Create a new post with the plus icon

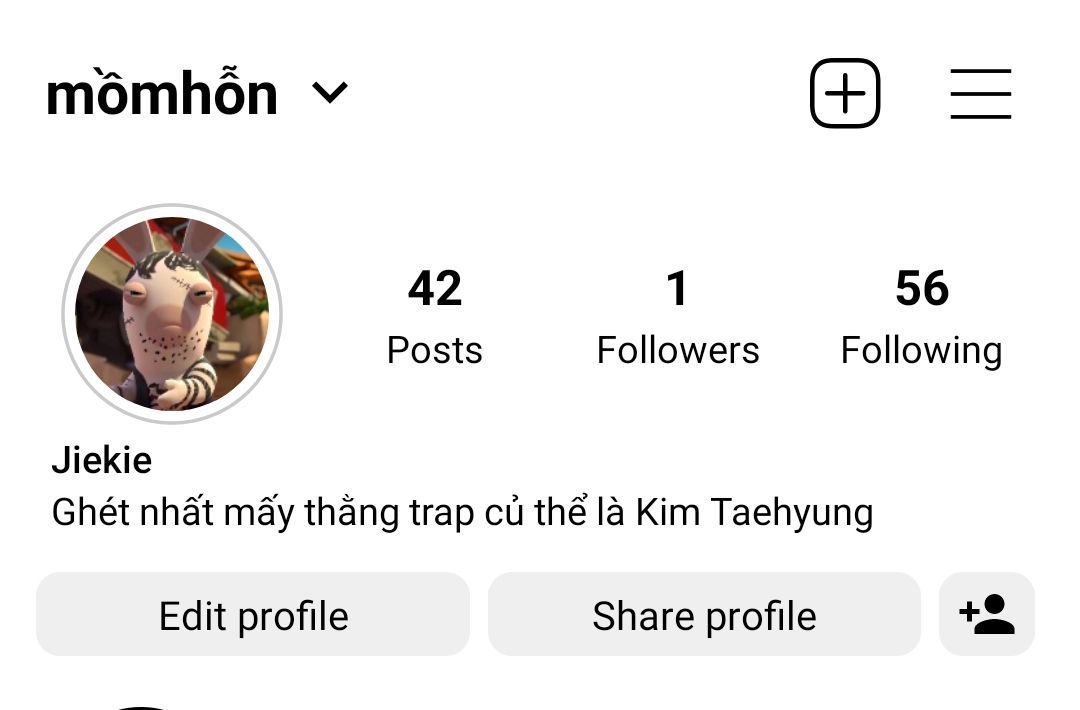pos(845,94)
